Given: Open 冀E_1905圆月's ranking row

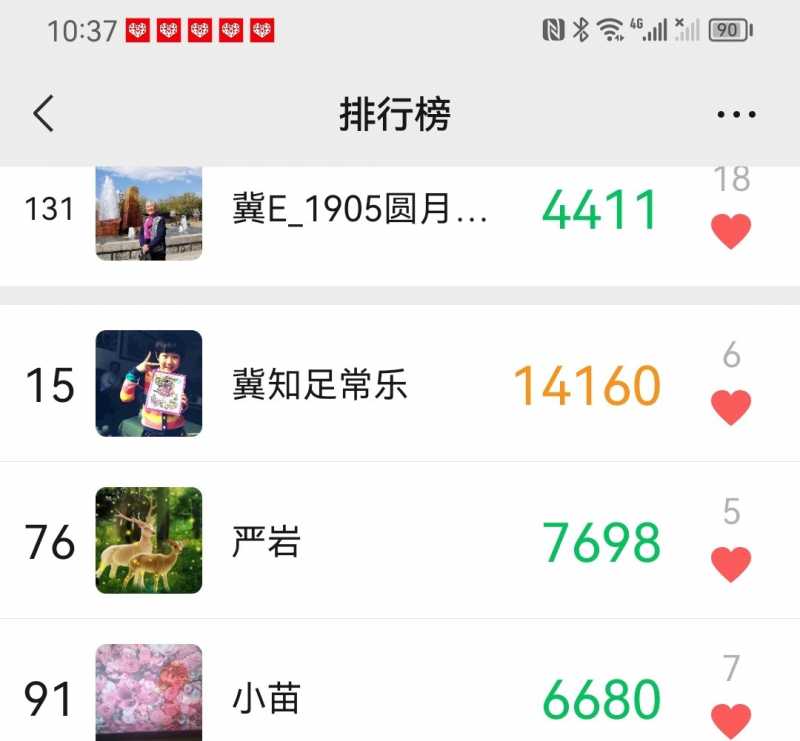Looking at the screenshot, I should click(360, 212).
